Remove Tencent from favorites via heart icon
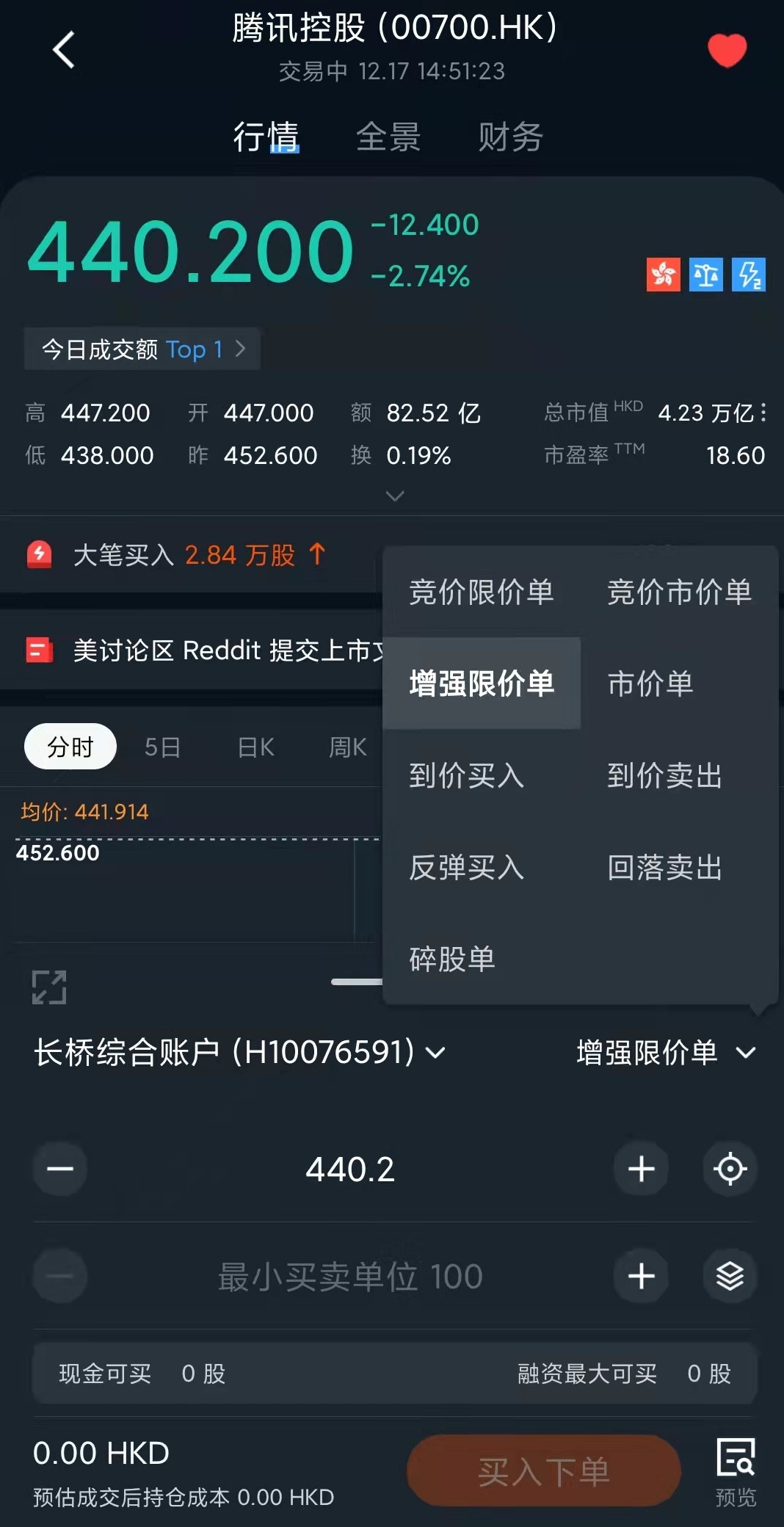The height and width of the screenshot is (1527, 784). tap(727, 50)
